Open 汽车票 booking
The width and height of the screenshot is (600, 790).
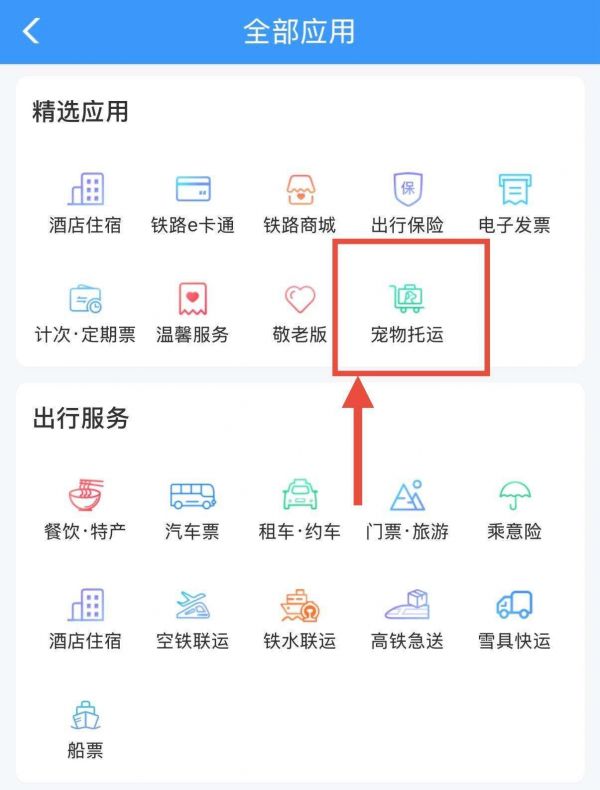click(193, 508)
